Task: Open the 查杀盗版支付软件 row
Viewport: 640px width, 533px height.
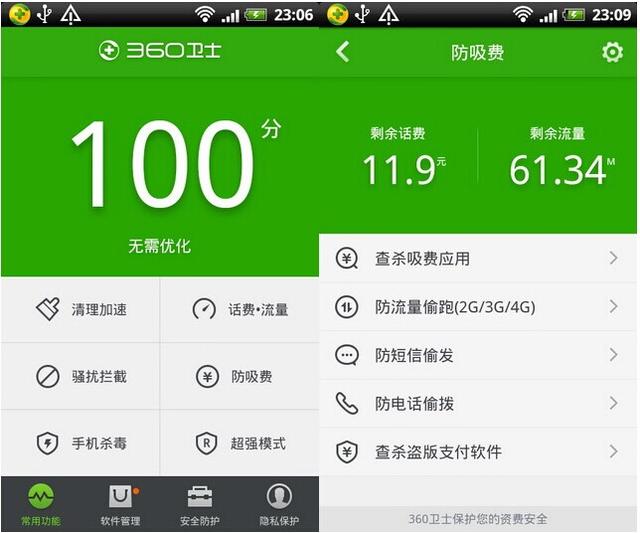Action: click(478, 452)
